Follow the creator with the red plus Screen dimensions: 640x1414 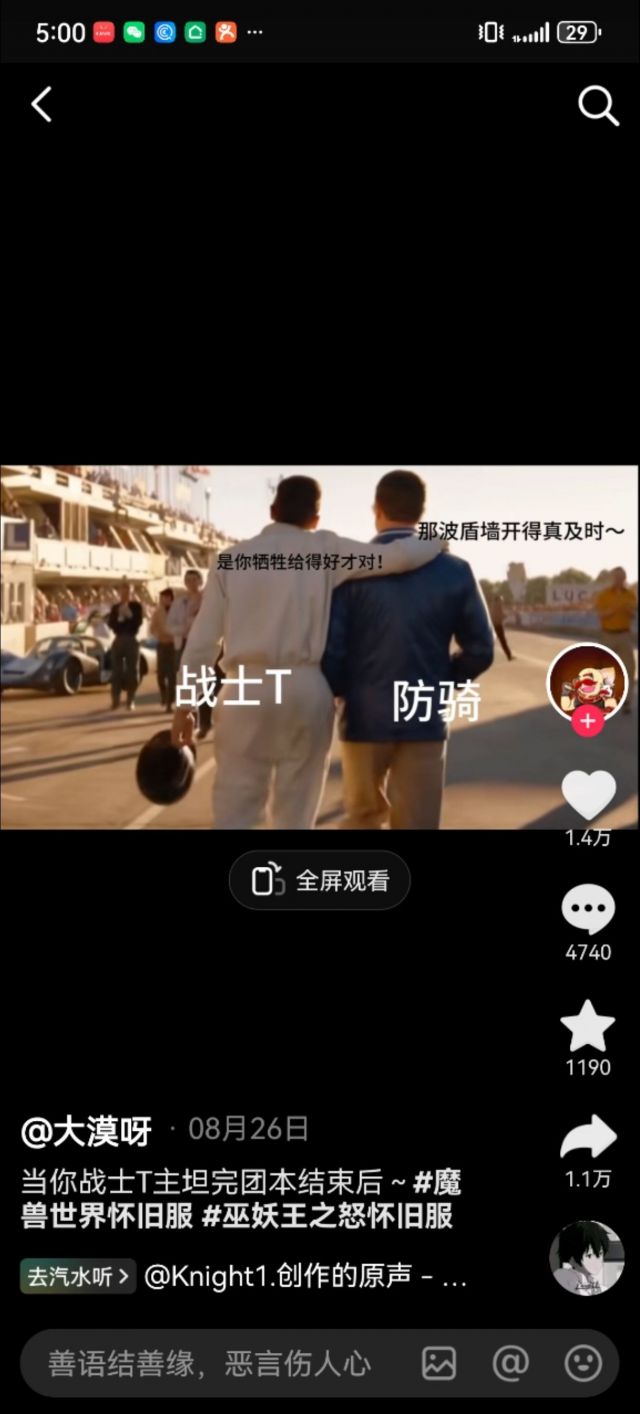[588, 721]
